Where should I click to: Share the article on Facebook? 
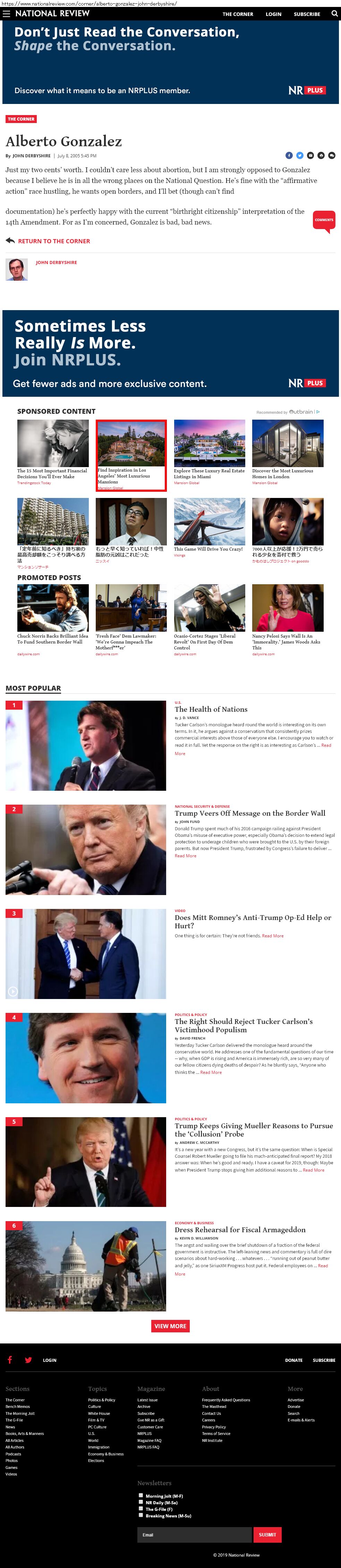(x=289, y=155)
